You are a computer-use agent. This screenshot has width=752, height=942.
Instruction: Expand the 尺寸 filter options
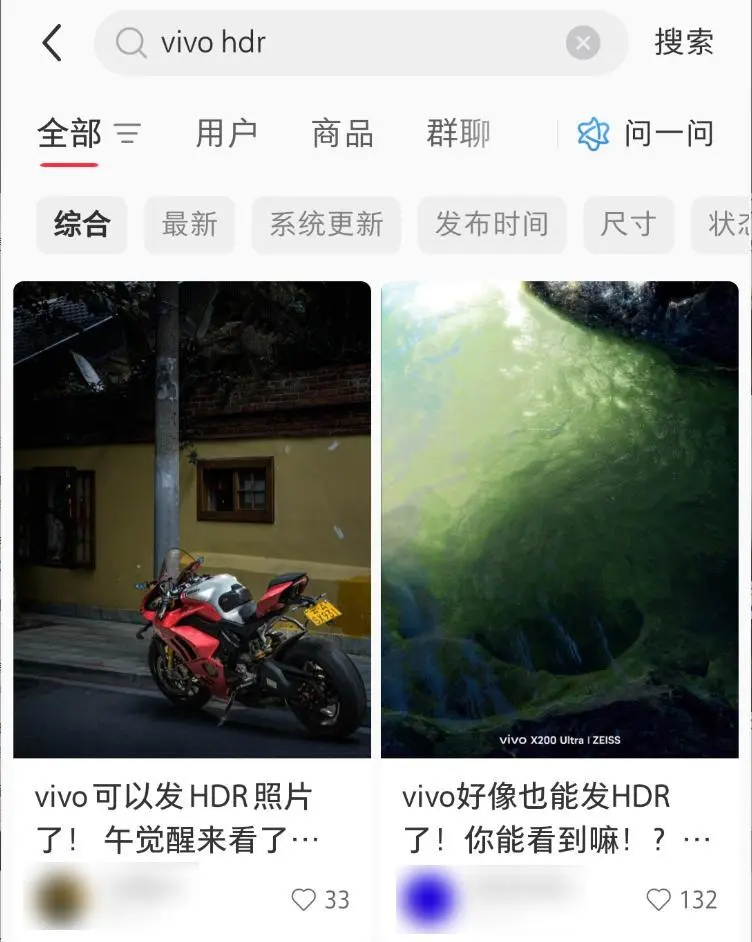[x=629, y=225]
